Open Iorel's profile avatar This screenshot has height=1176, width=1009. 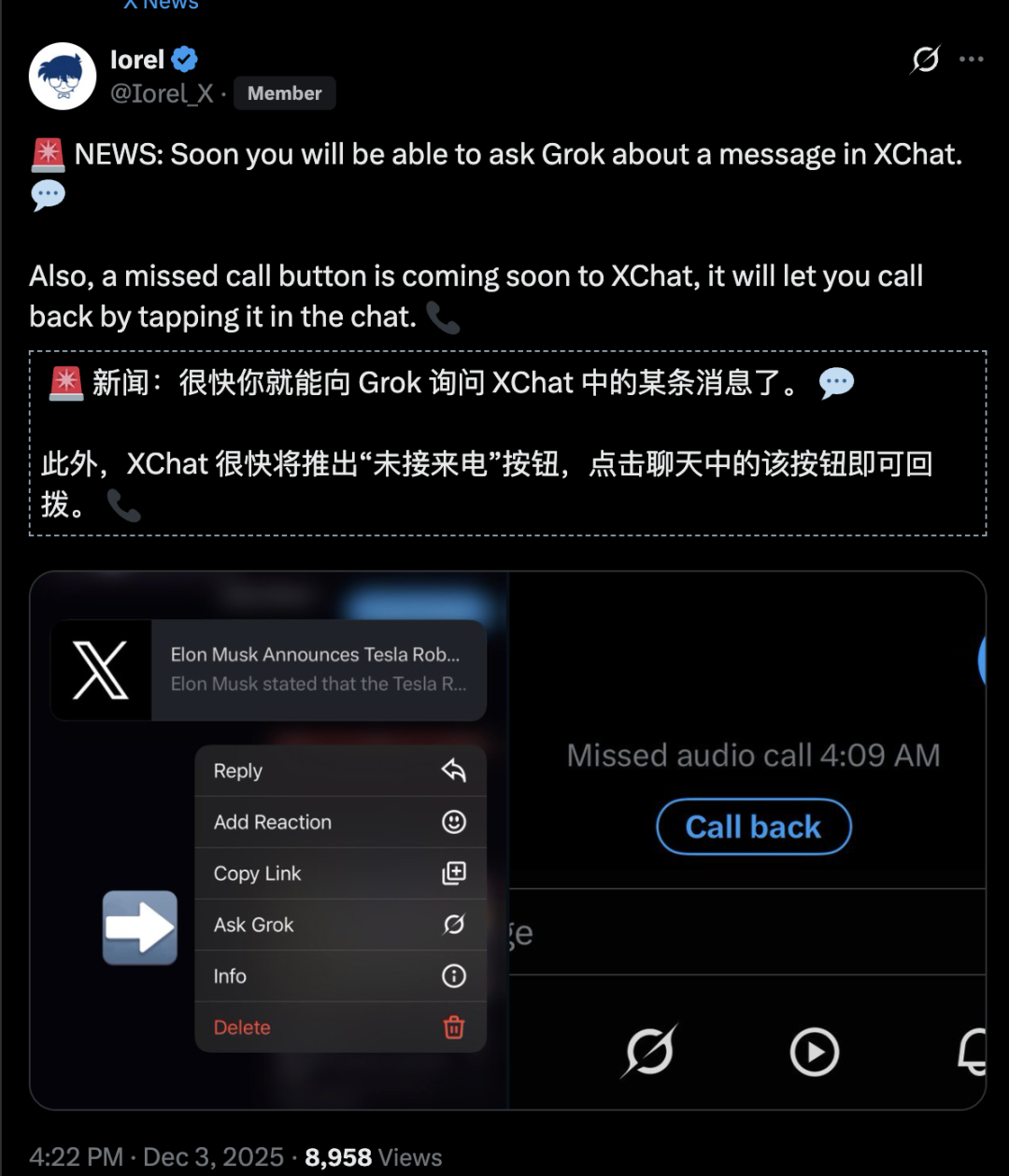pyautogui.click(x=63, y=76)
